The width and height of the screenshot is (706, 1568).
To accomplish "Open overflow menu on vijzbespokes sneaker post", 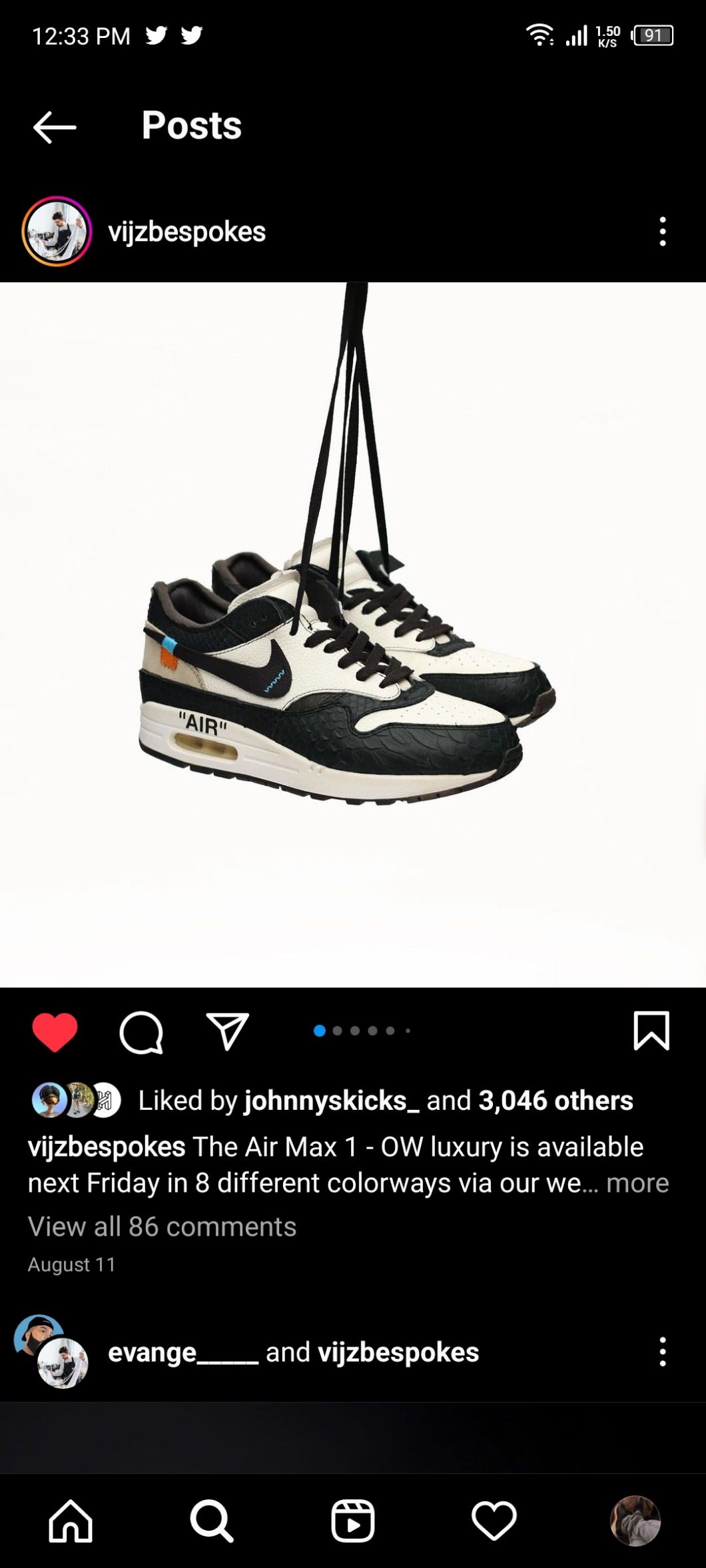I will tap(662, 232).
